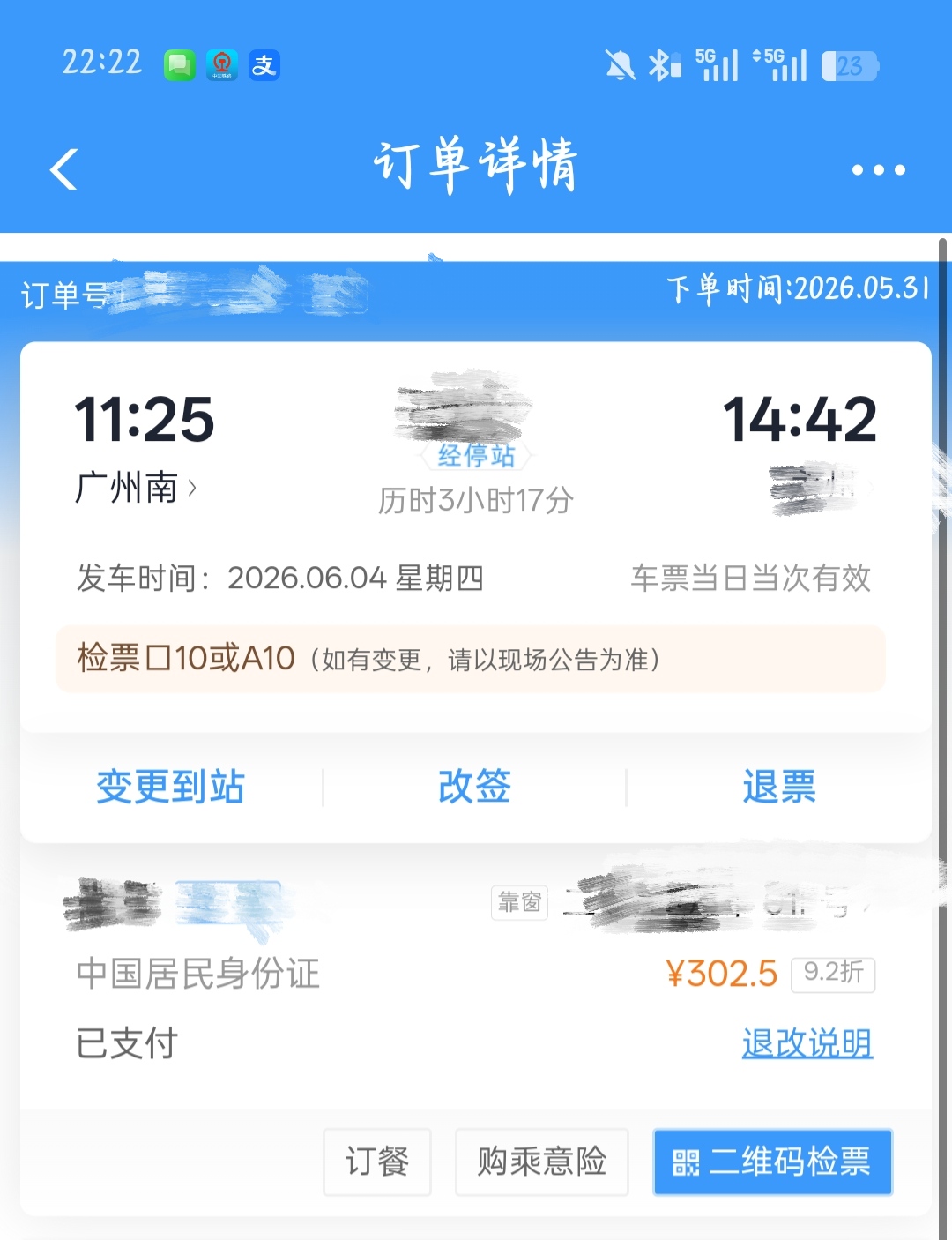The width and height of the screenshot is (952, 1240).
Task: Open 二维码检票 to show the QR ticket
Action: [773, 1162]
